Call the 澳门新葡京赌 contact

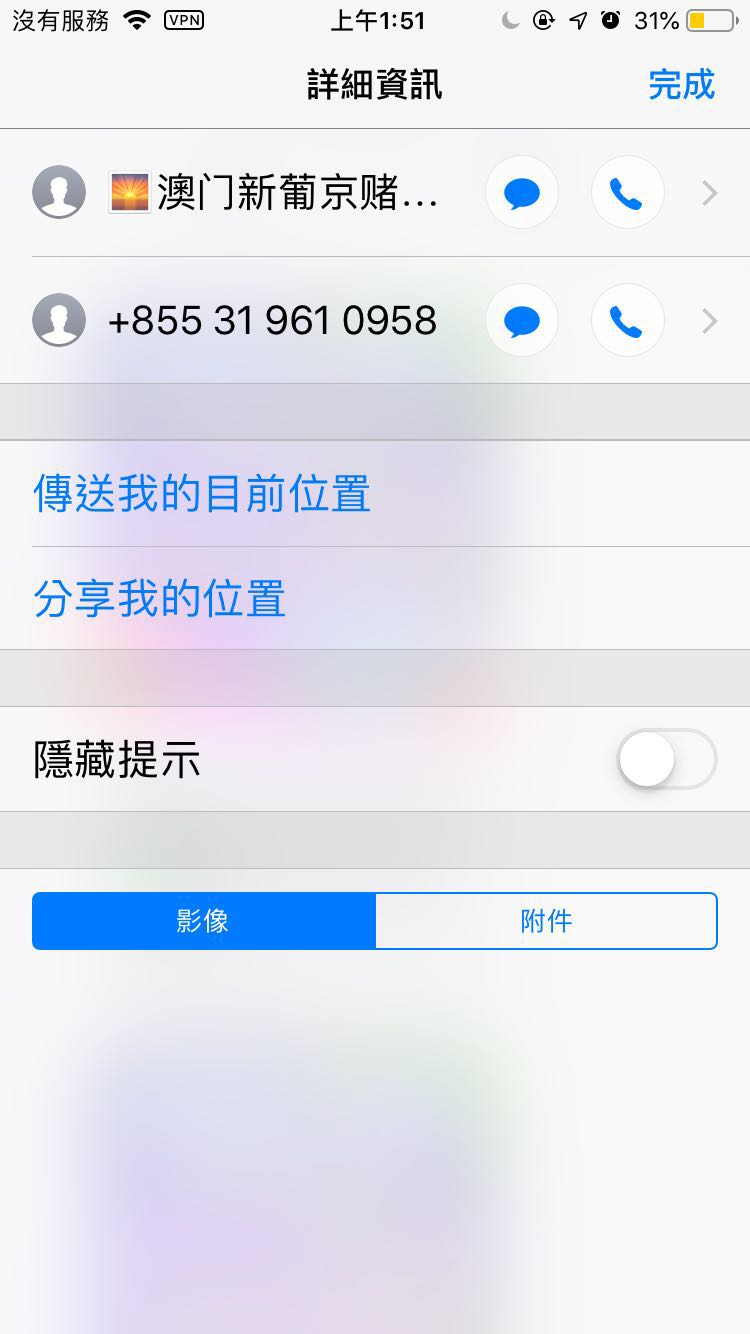[x=628, y=192]
